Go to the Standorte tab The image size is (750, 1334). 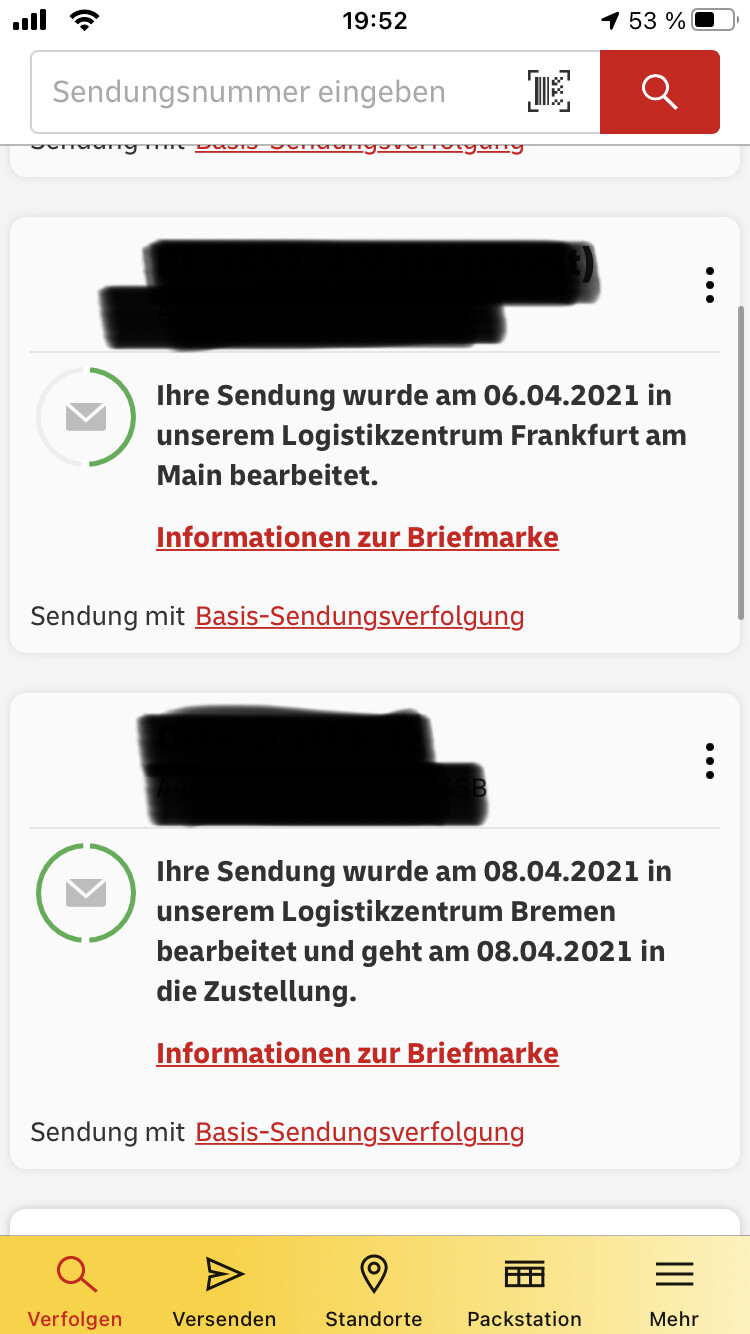[x=374, y=1290]
